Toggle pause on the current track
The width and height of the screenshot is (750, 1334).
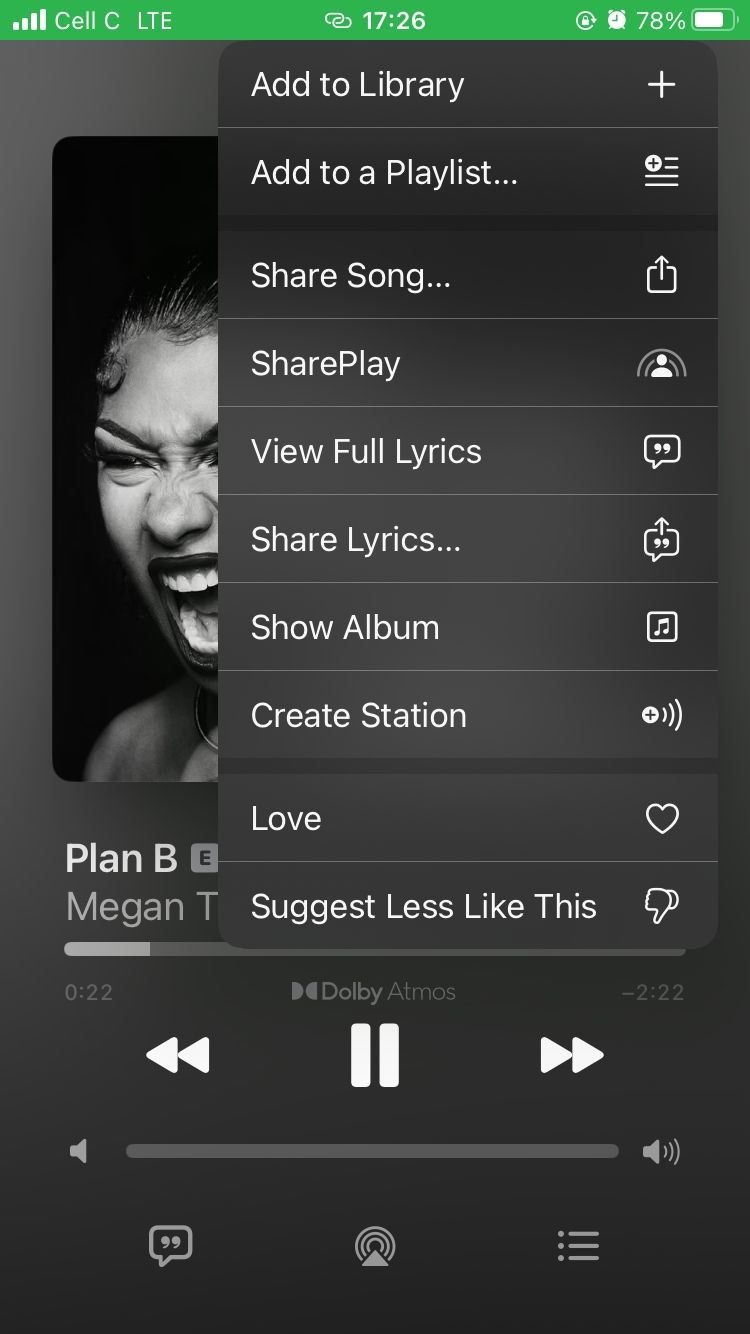pos(375,1054)
